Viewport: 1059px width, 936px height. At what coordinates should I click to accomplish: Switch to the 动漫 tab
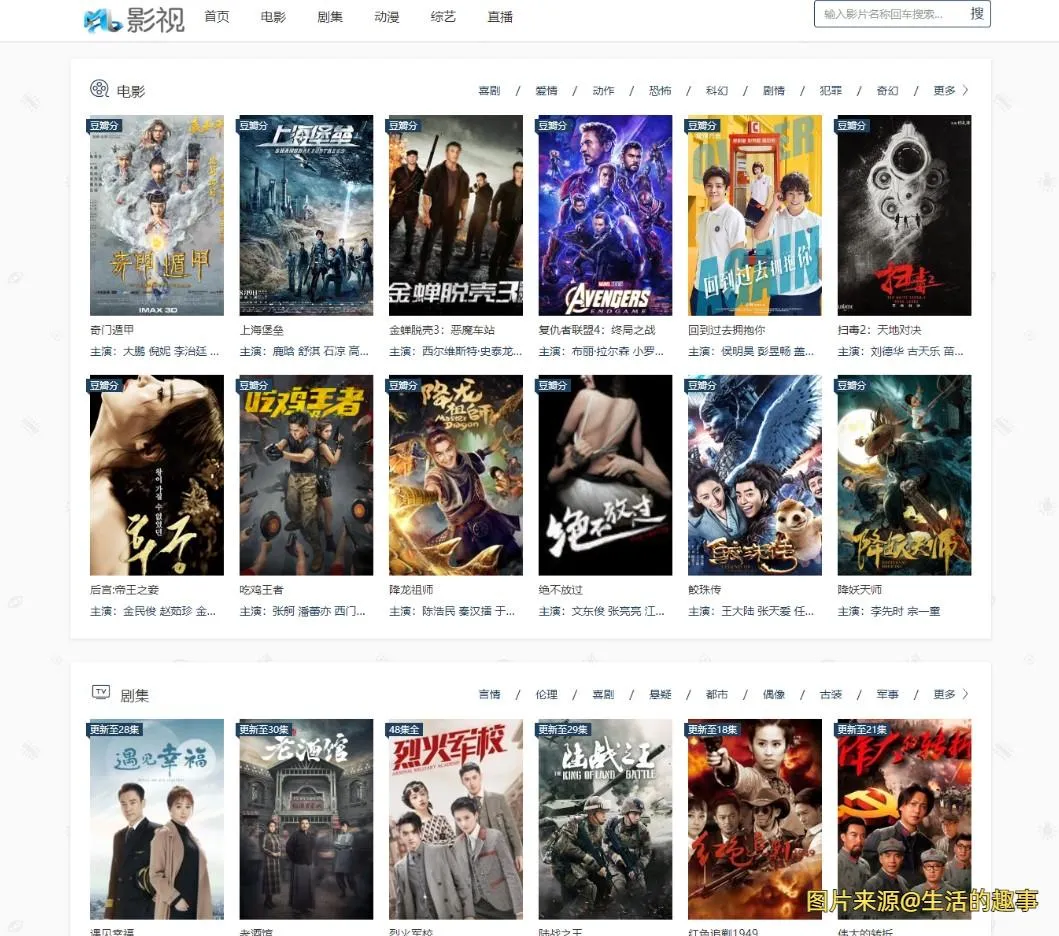click(x=386, y=17)
